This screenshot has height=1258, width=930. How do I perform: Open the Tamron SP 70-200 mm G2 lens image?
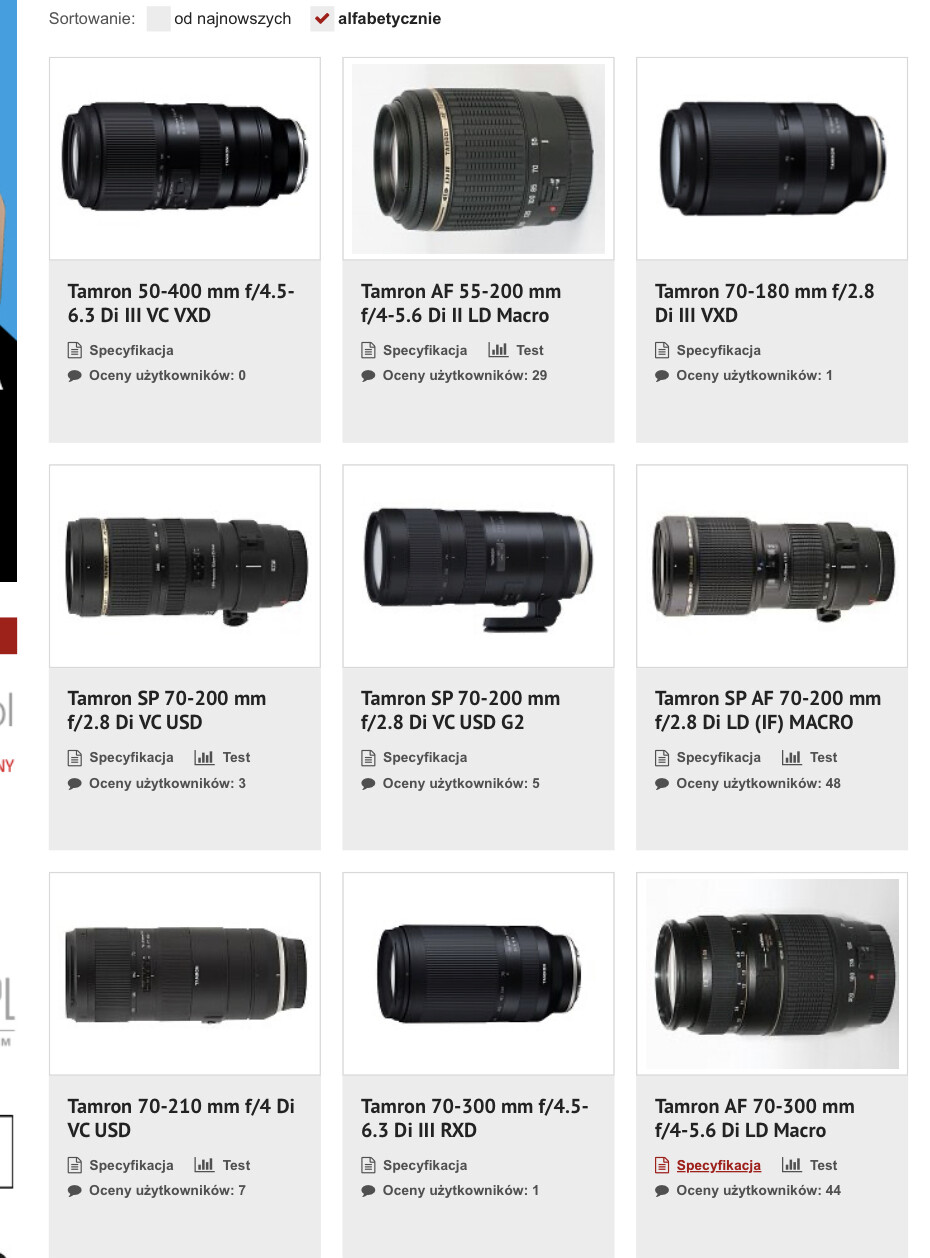point(478,565)
